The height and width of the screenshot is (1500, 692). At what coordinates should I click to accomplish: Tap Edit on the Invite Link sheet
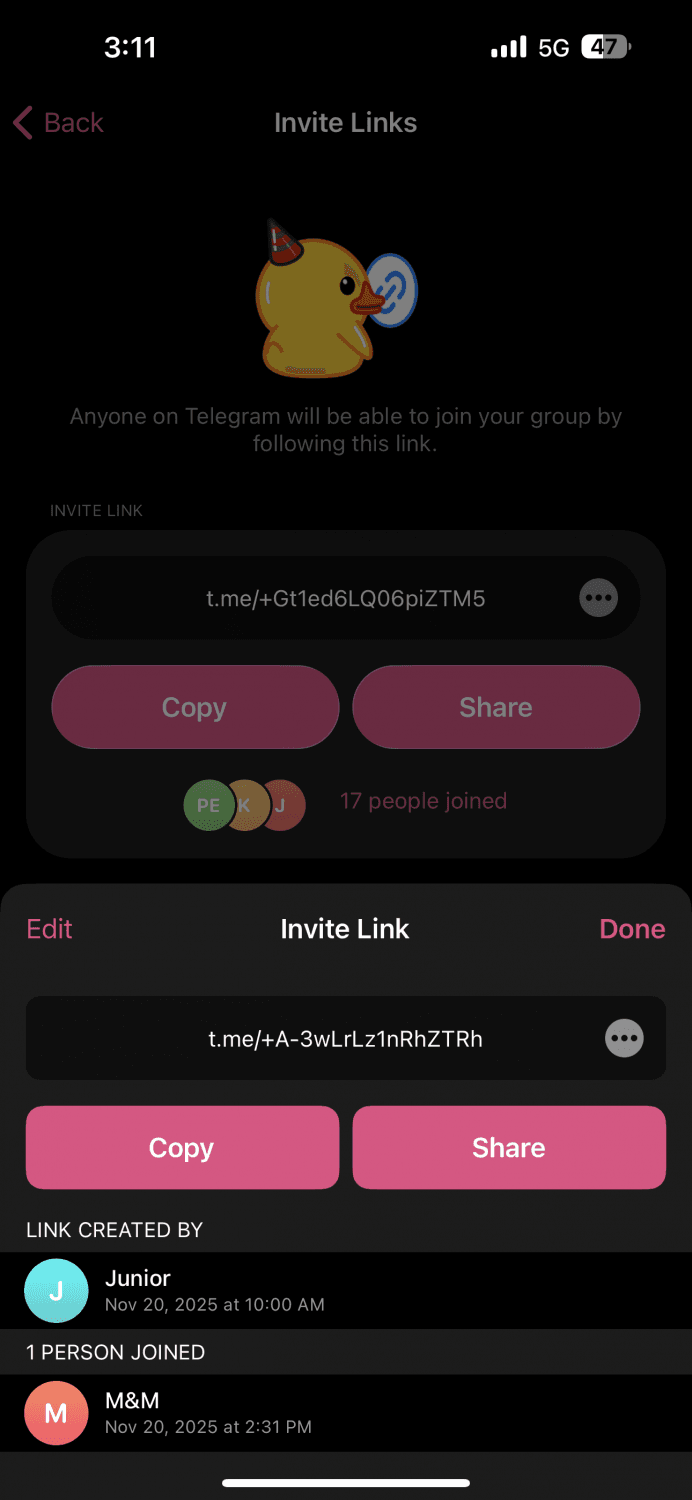tap(50, 929)
